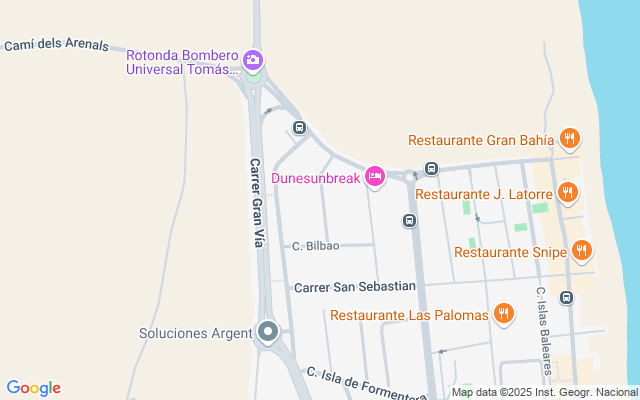
Task: Select Rotonda Bombero Universal Tomás pin
Action: [x=253, y=60]
